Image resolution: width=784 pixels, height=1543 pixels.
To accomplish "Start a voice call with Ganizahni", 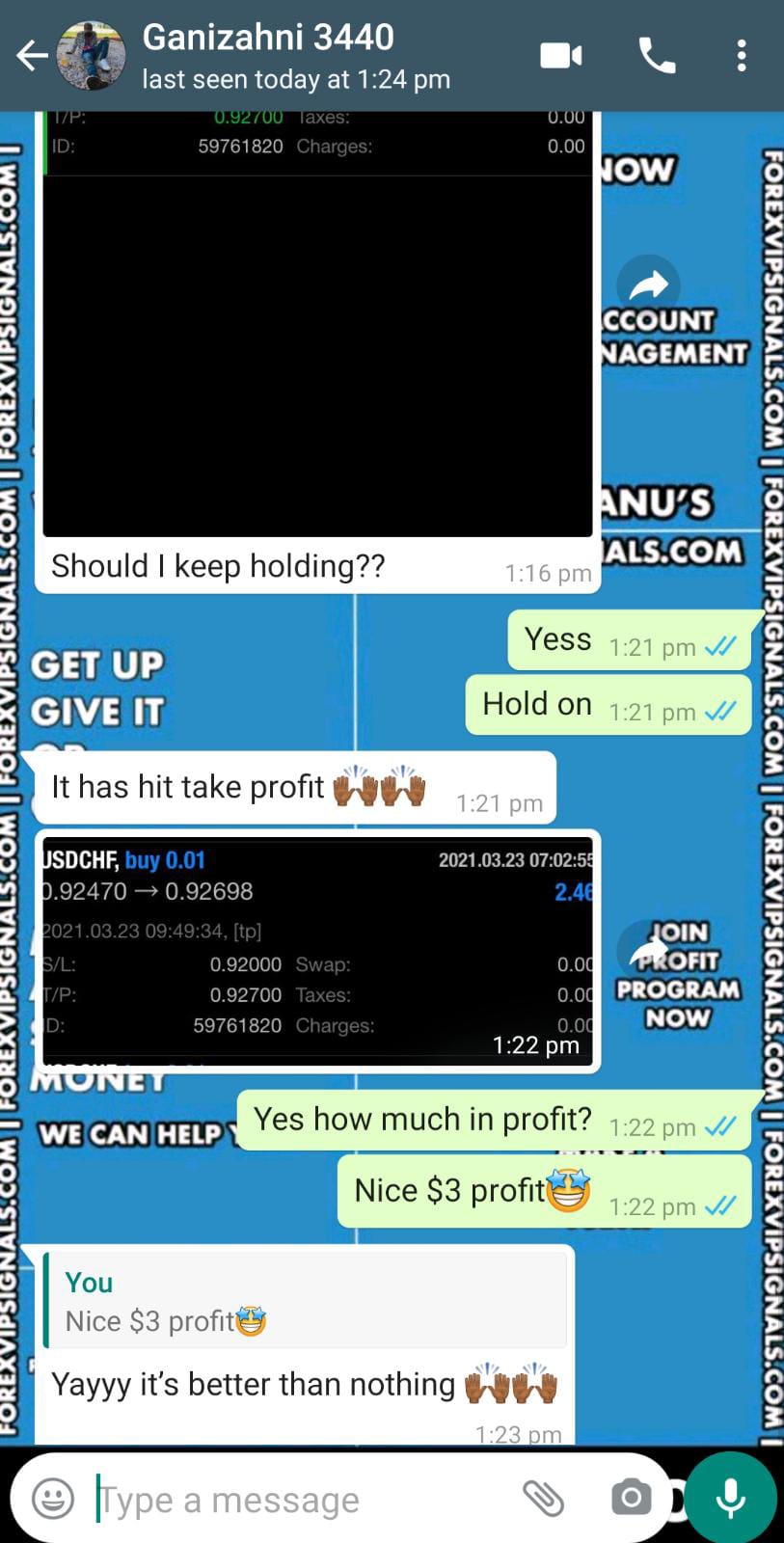I will click(x=657, y=56).
